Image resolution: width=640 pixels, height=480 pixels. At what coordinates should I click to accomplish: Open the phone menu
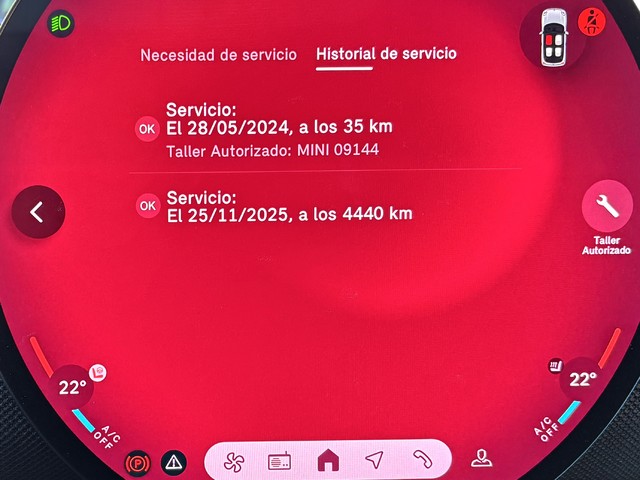(420, 461)
